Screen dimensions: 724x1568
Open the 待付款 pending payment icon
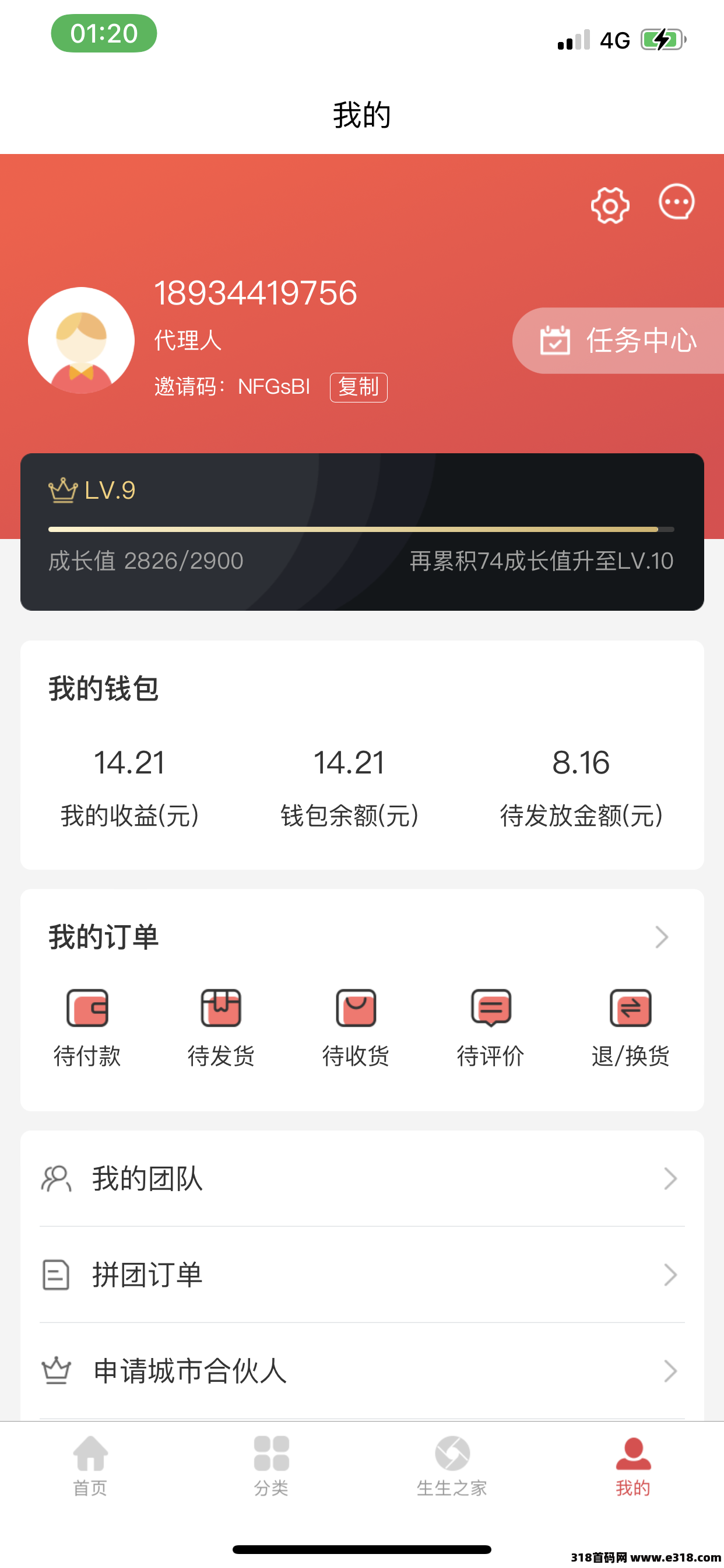click(x=87, y=1007)
